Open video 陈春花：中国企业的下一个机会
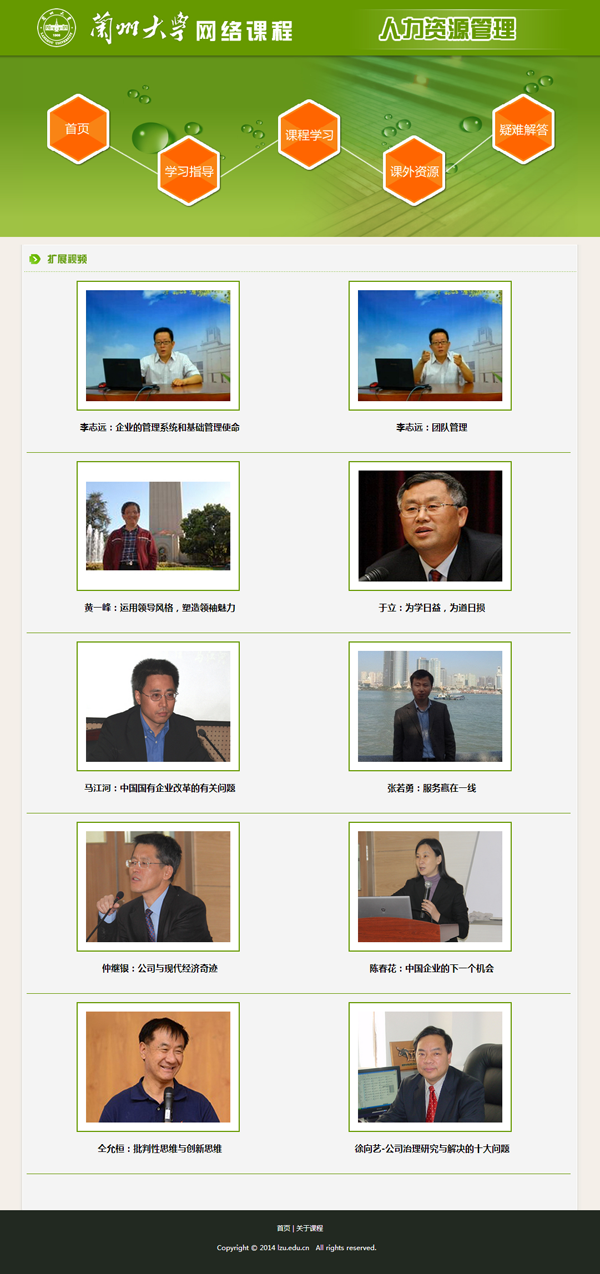600x1274 pixels. 430,886
